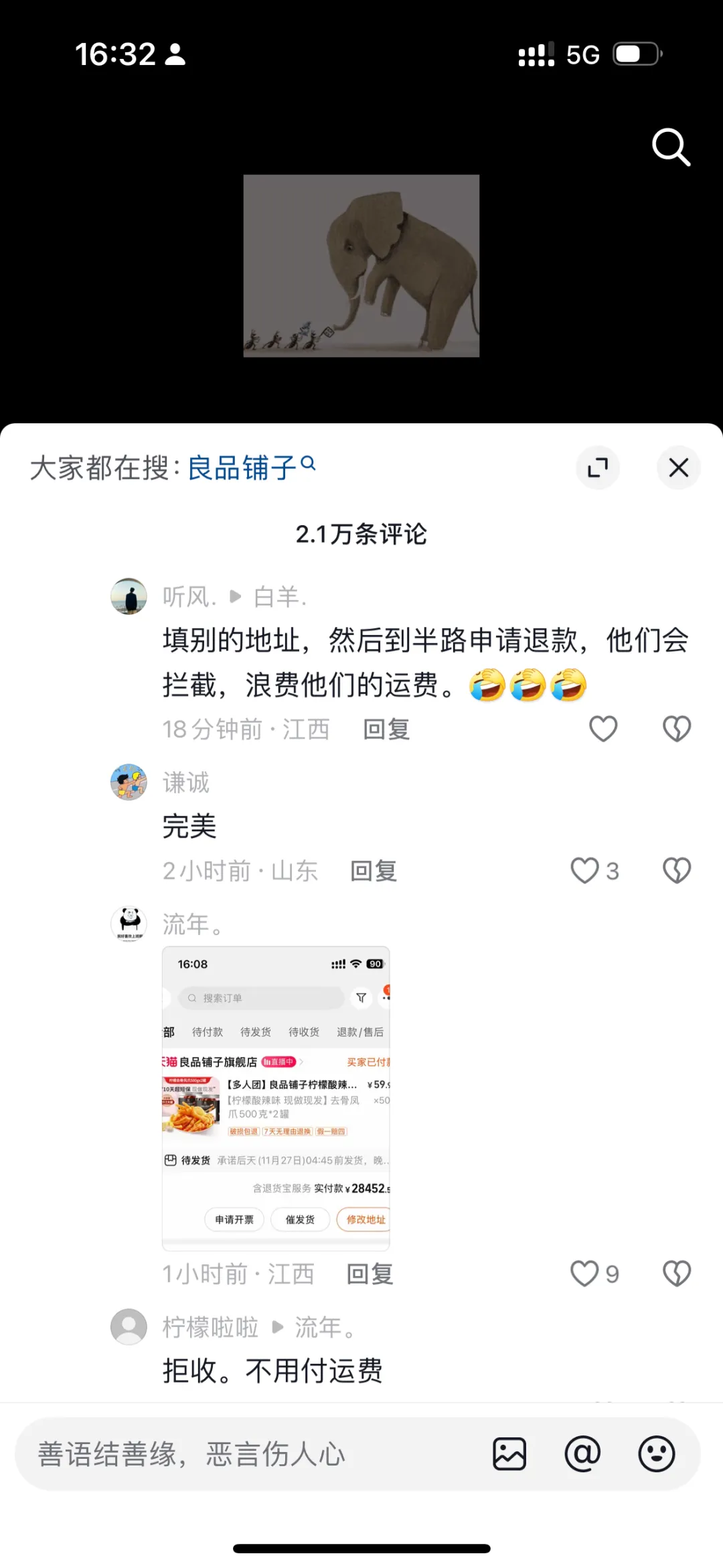Mention someone with the @ icon
This screenshot has height=1568, width=723.
[x=582, y=1454]
